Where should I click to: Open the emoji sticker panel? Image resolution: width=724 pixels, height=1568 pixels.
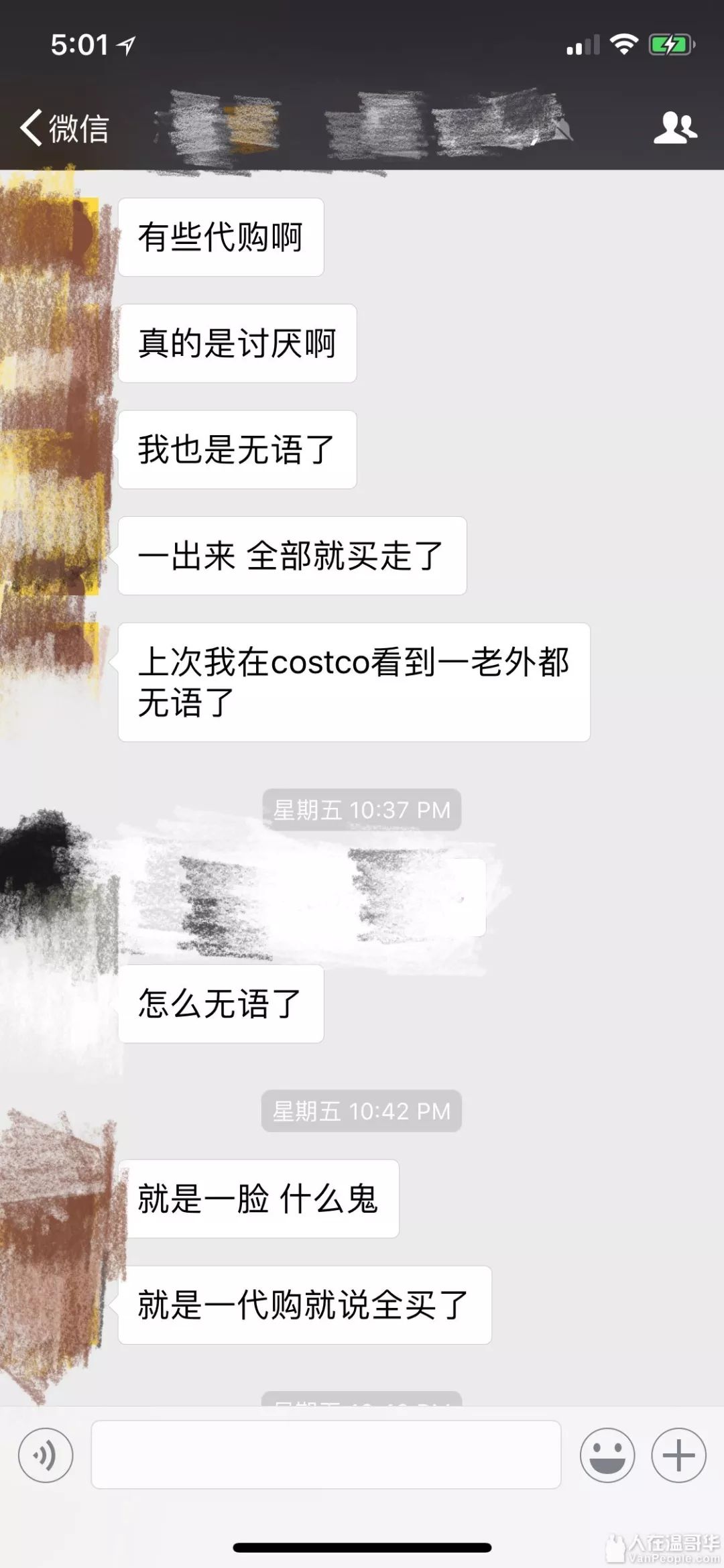point(607,1455)
